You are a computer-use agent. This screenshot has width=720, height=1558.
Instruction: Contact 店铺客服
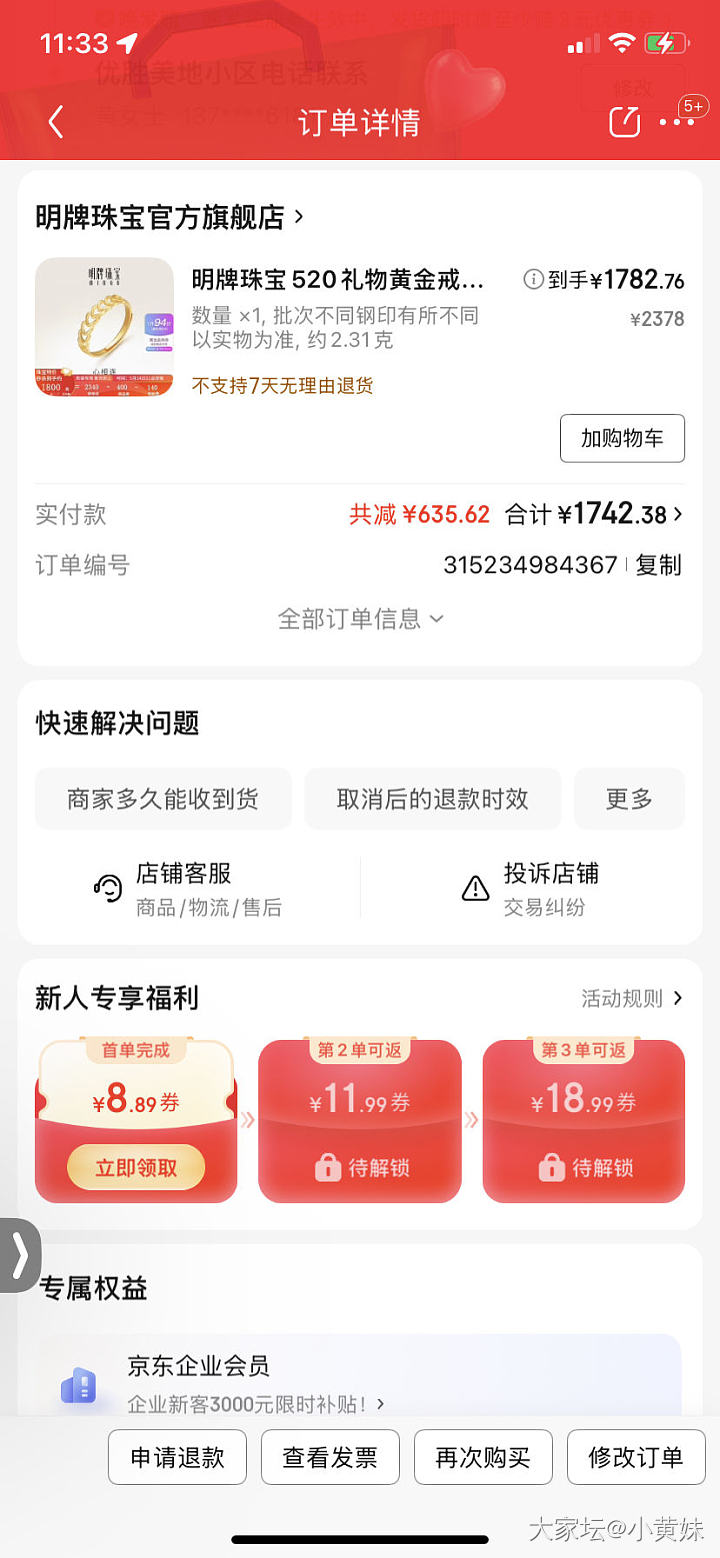pyautogui.click(x=188, y=888)
